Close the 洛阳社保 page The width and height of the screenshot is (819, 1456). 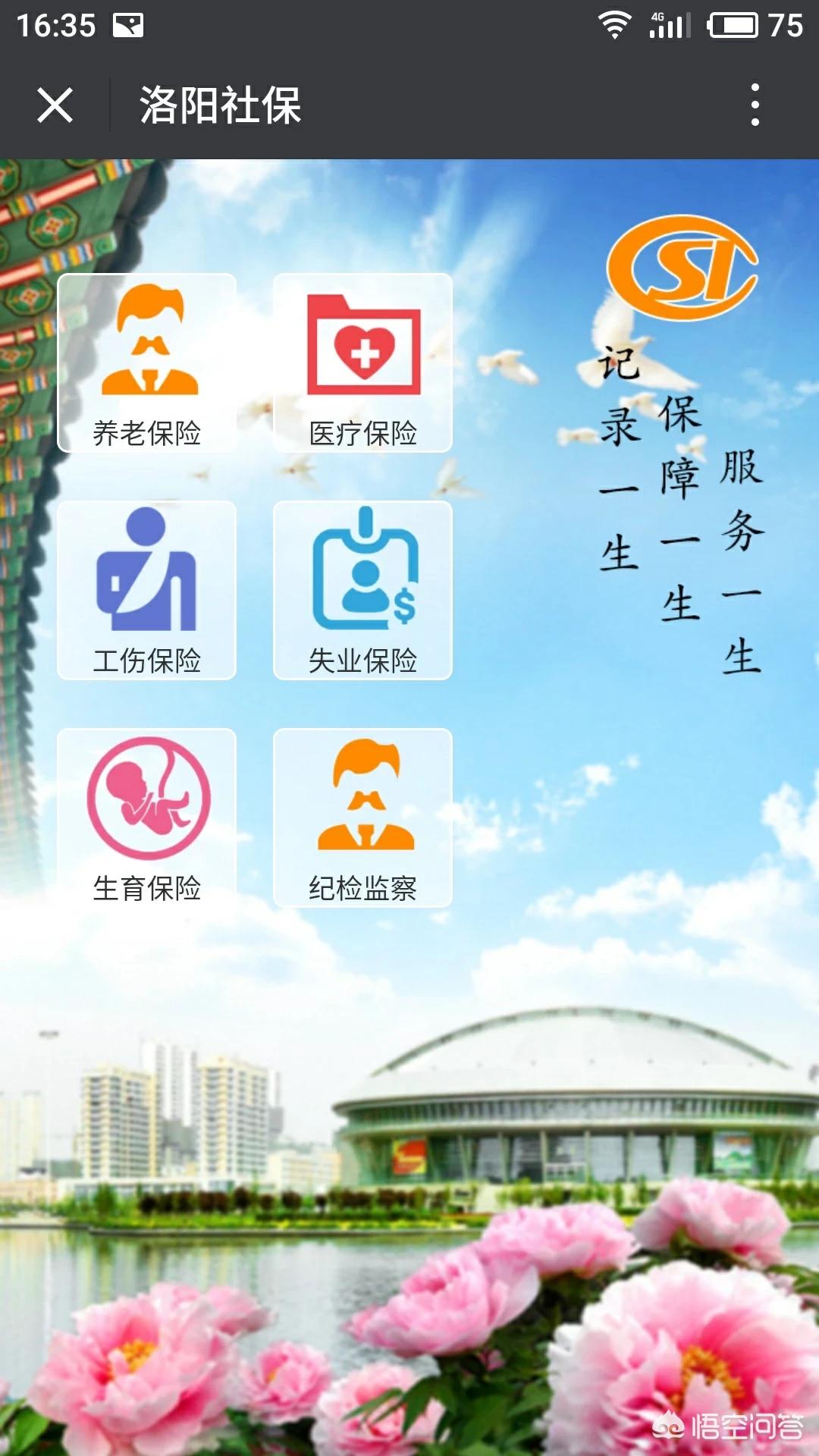coord(55,105)
